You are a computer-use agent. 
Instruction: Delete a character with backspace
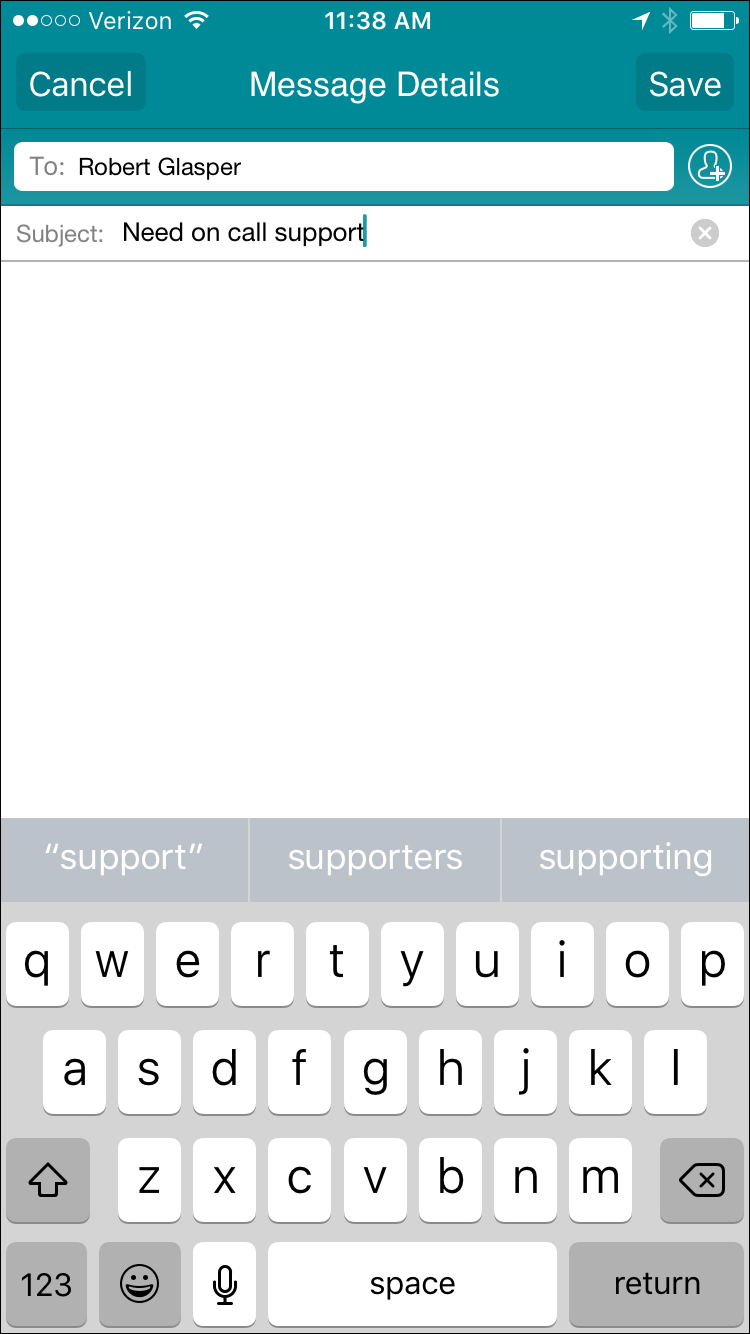point(702,1180)
